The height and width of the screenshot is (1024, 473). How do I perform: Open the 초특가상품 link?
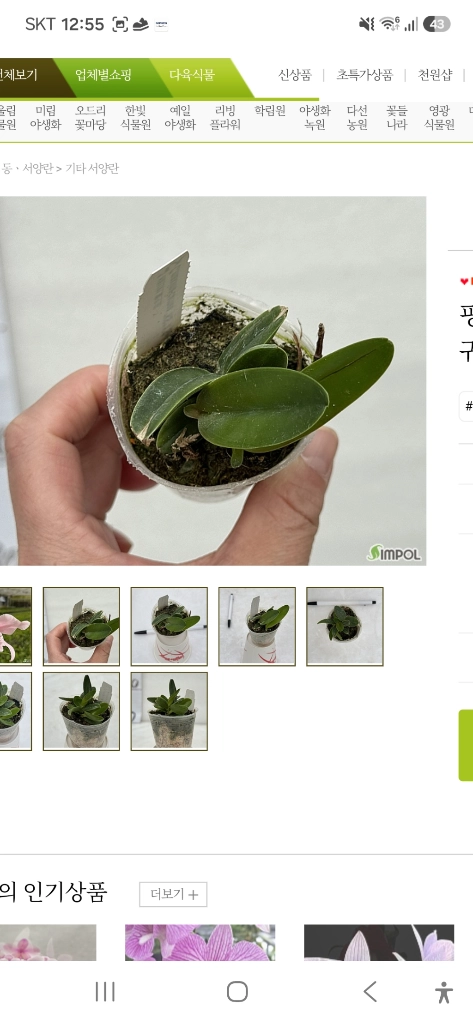[365, 74]
